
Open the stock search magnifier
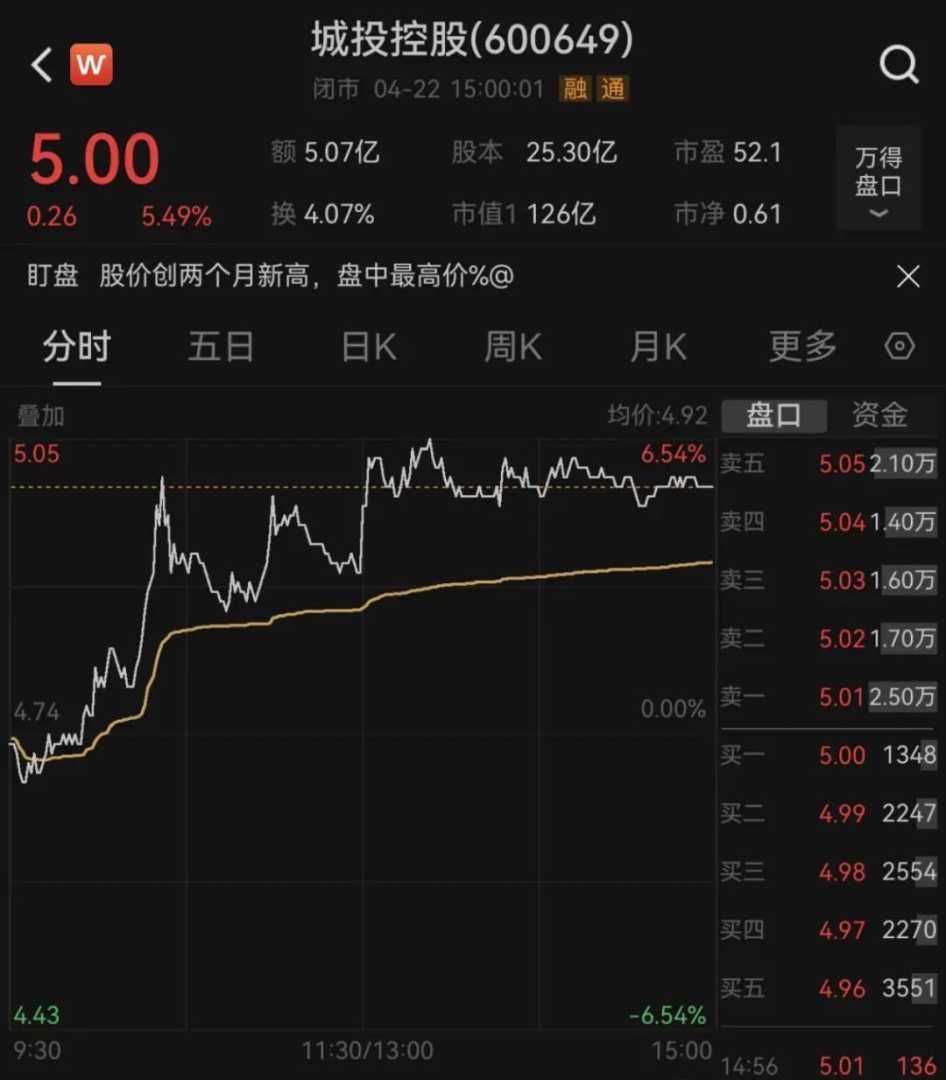898,66
